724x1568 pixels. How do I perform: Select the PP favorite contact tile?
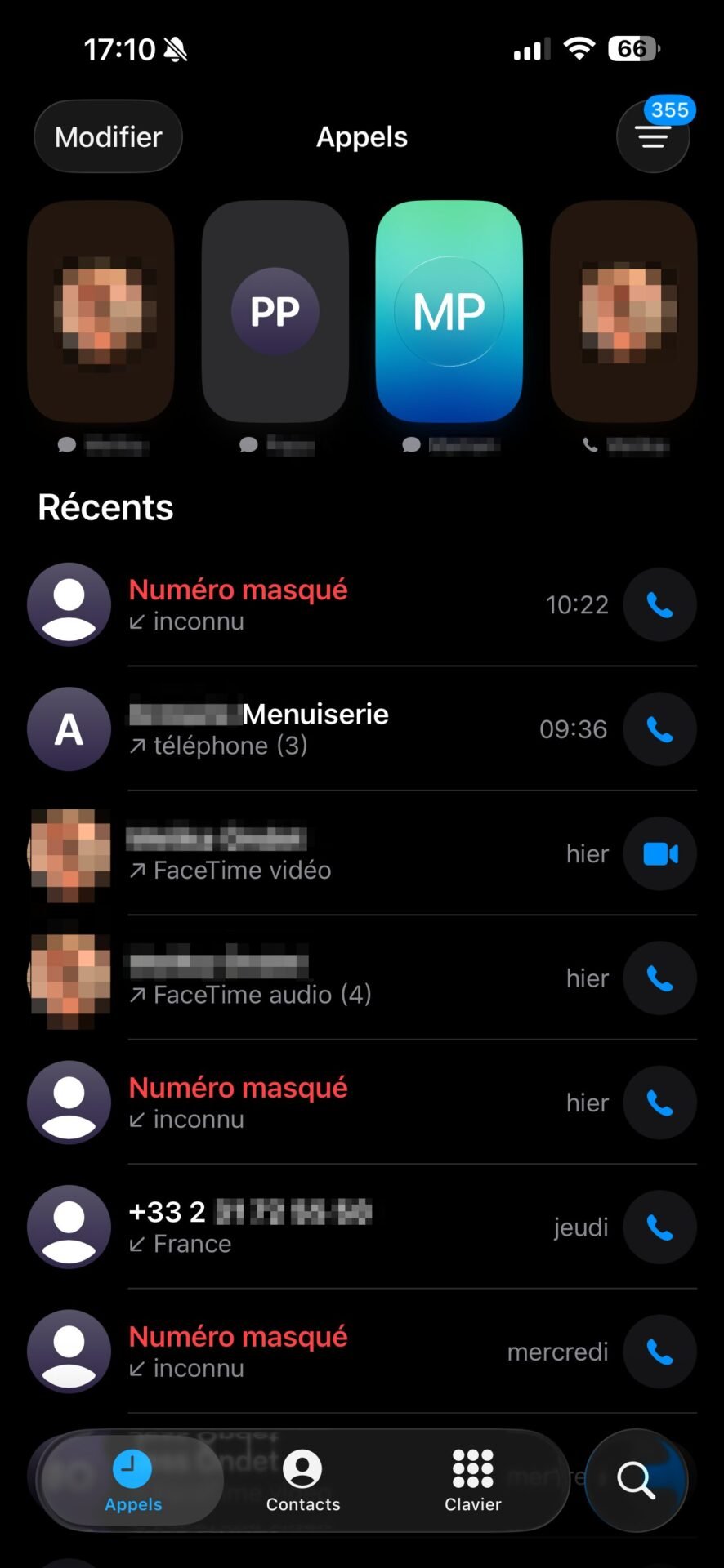[275, 311]
